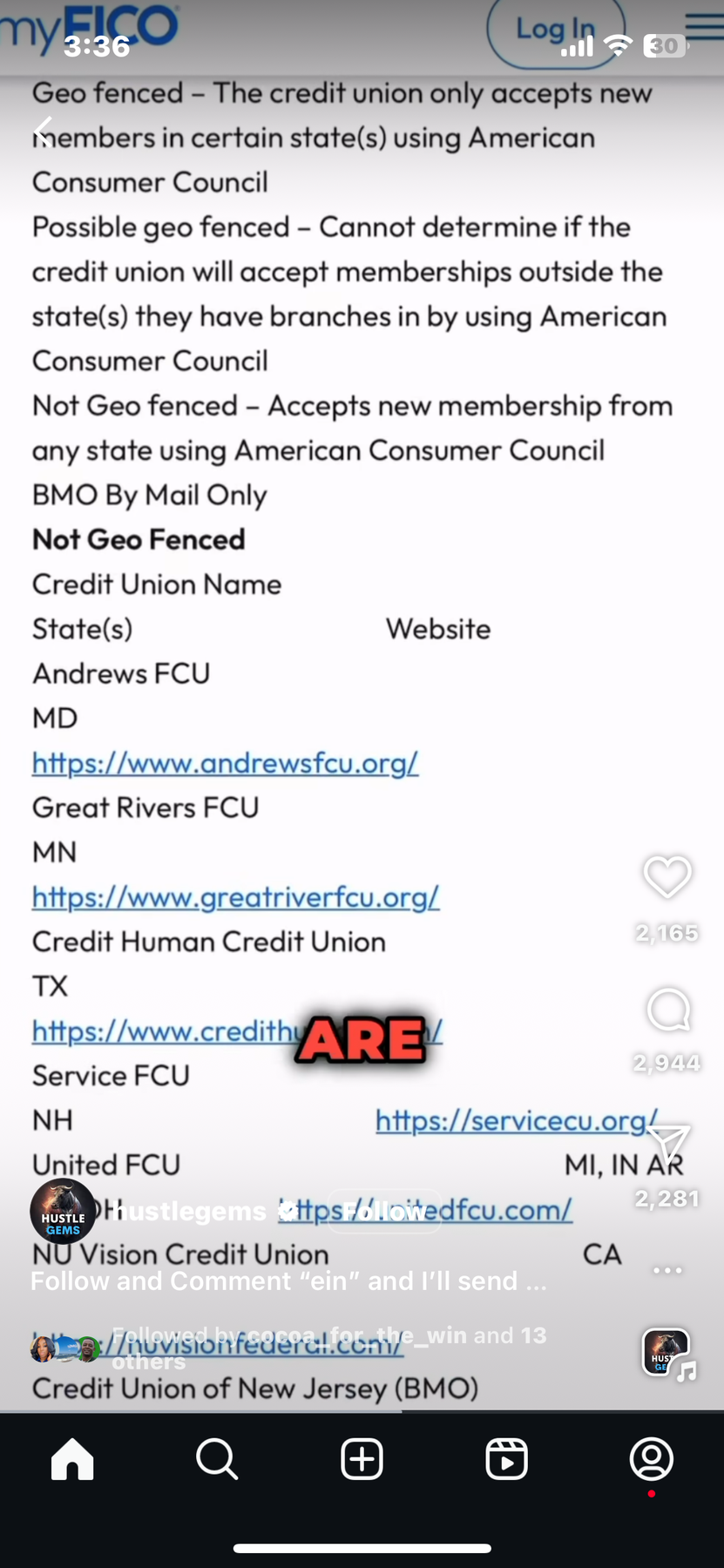Like the post with the heart icon
The width and height of the screenshot is (724, 1568).
(x=666, y=877)
